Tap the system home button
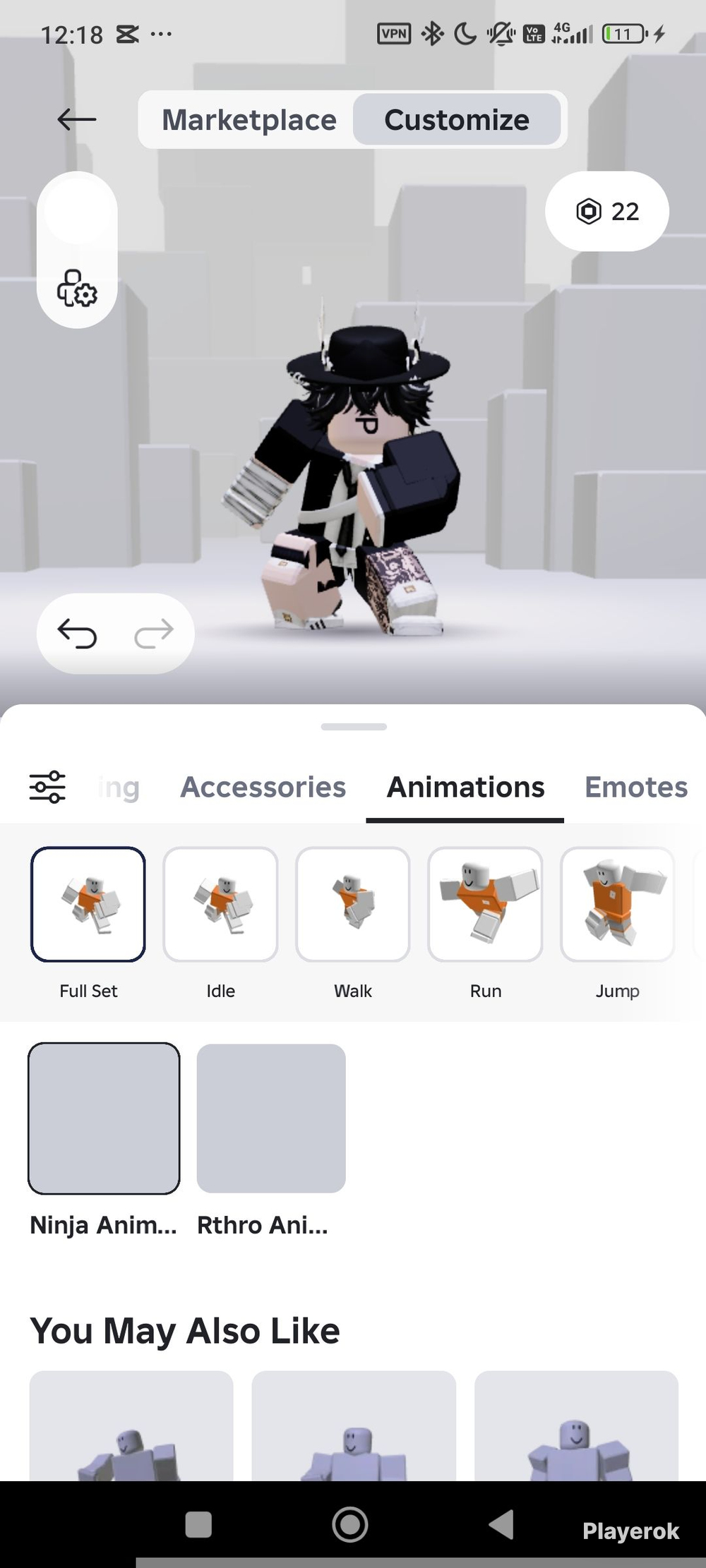Image resolution: width=706 pixels, height=1568 pixels. click(350, 1524)
